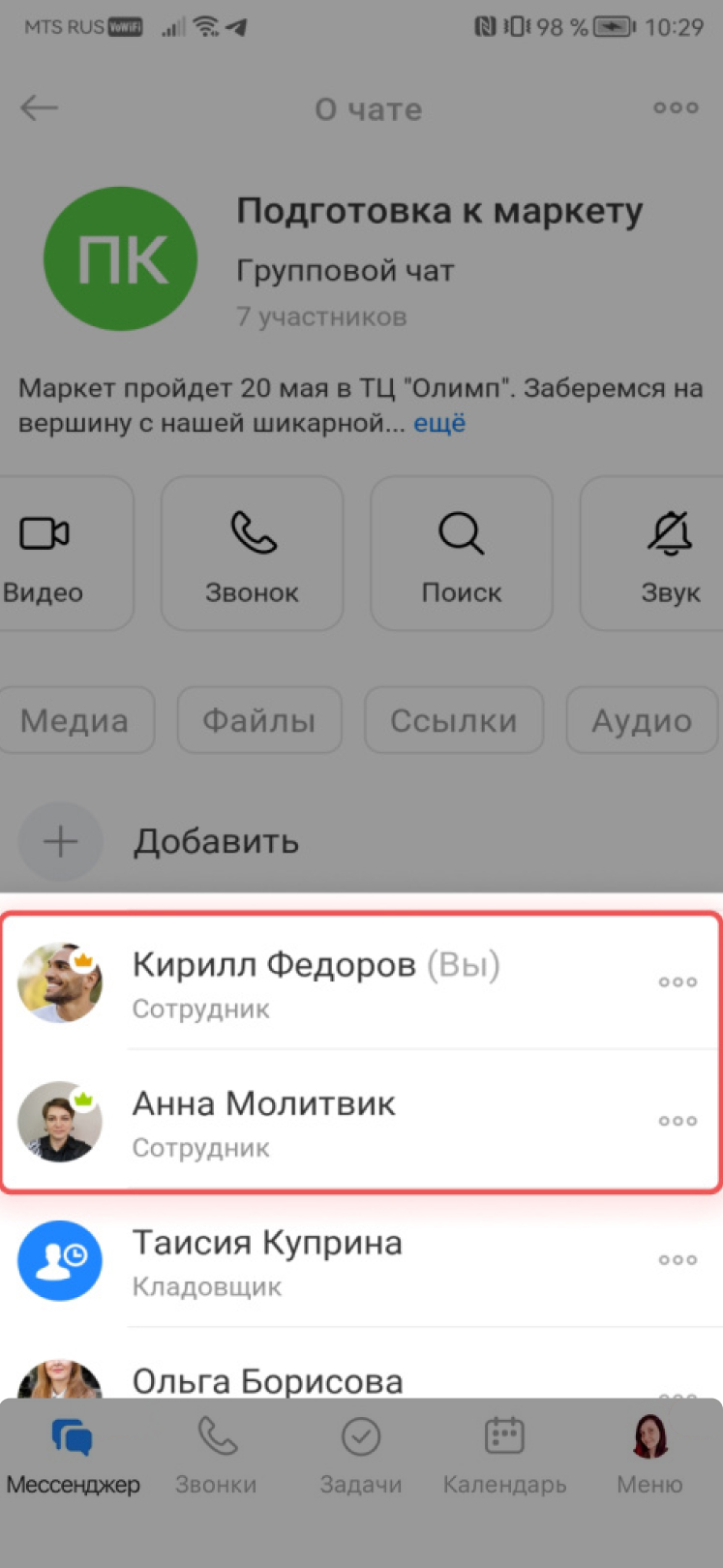Open the Аудио chip

point(642,720)
